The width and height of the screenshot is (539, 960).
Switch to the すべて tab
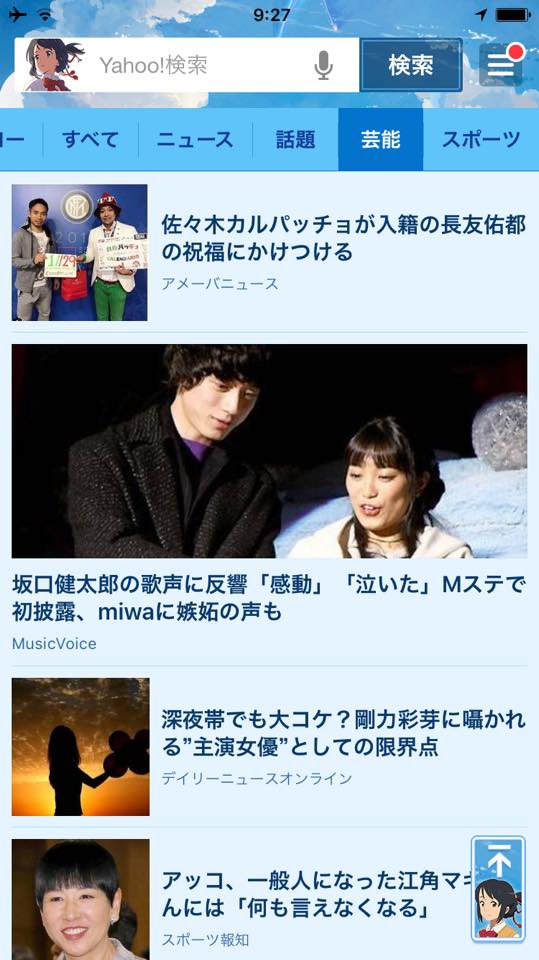point(91,140)
